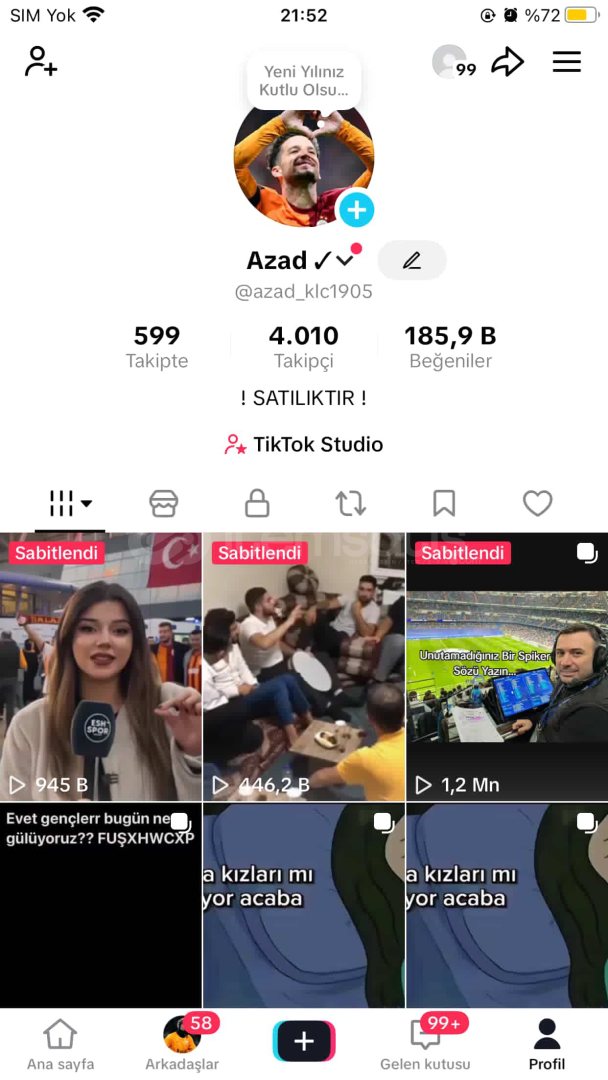
Task: Open the pinned video with 945 B views
Action: click(100, 667)
